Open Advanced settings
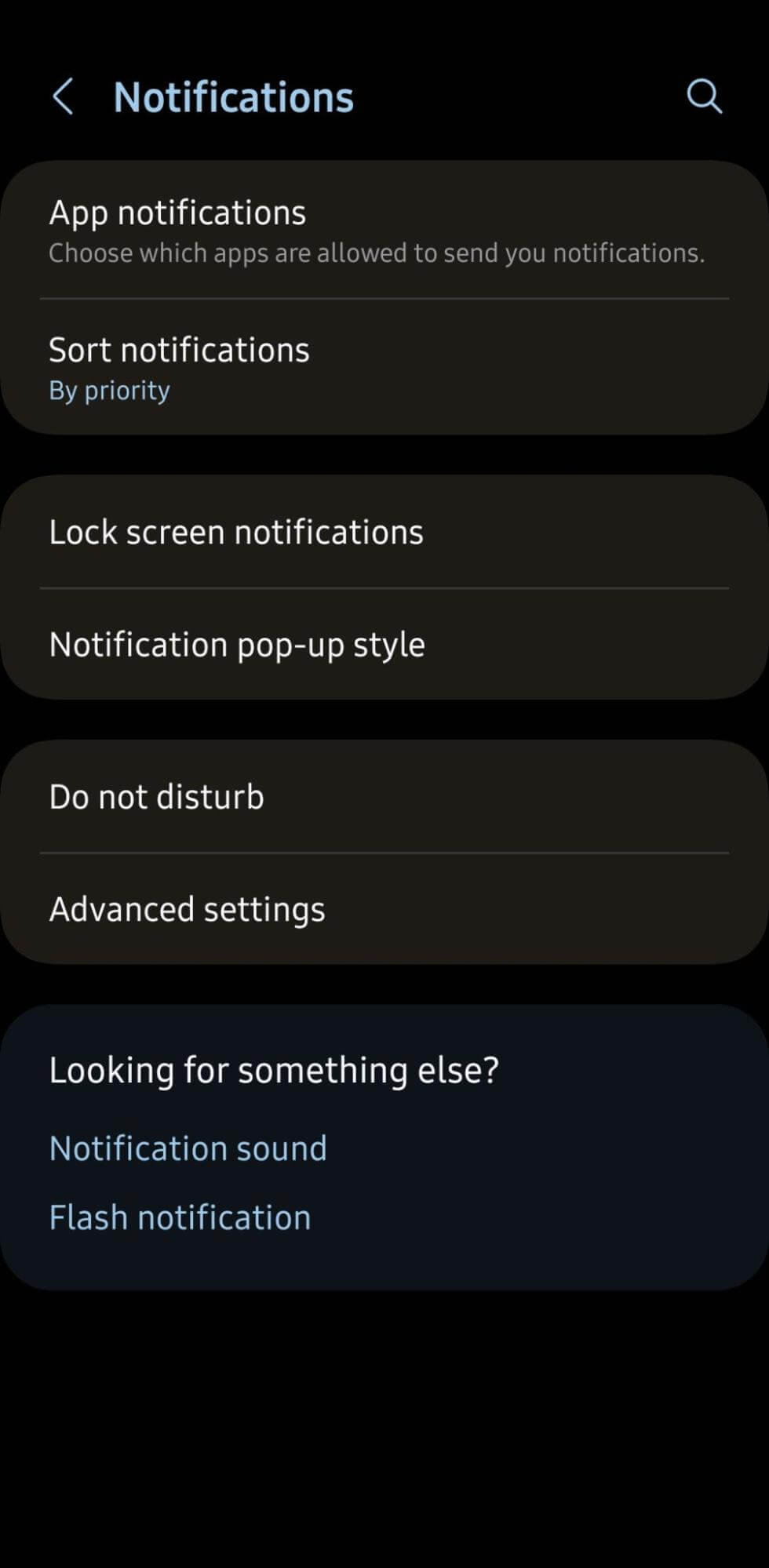 tap(384, 909)
